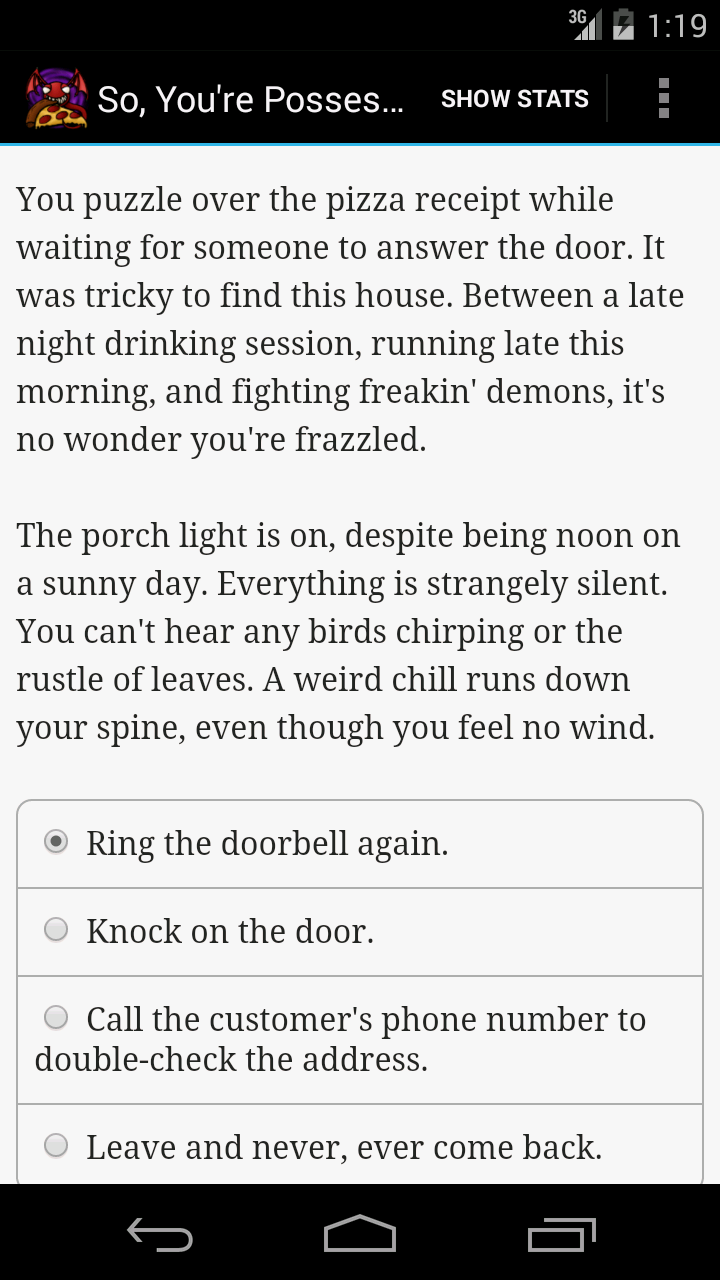Screen dimensions: 720x1280
Task: Tap the Show Stats button
Action: (514, 99)
